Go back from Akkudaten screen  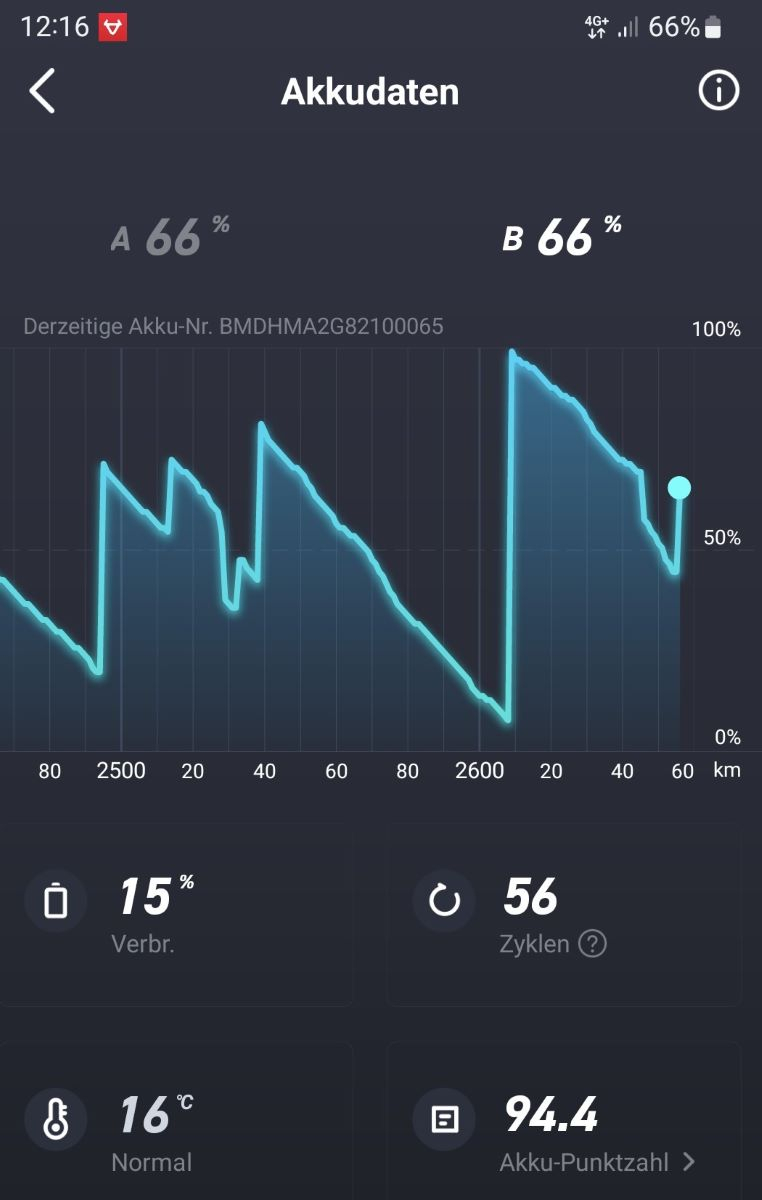click(x=42, y=92)
